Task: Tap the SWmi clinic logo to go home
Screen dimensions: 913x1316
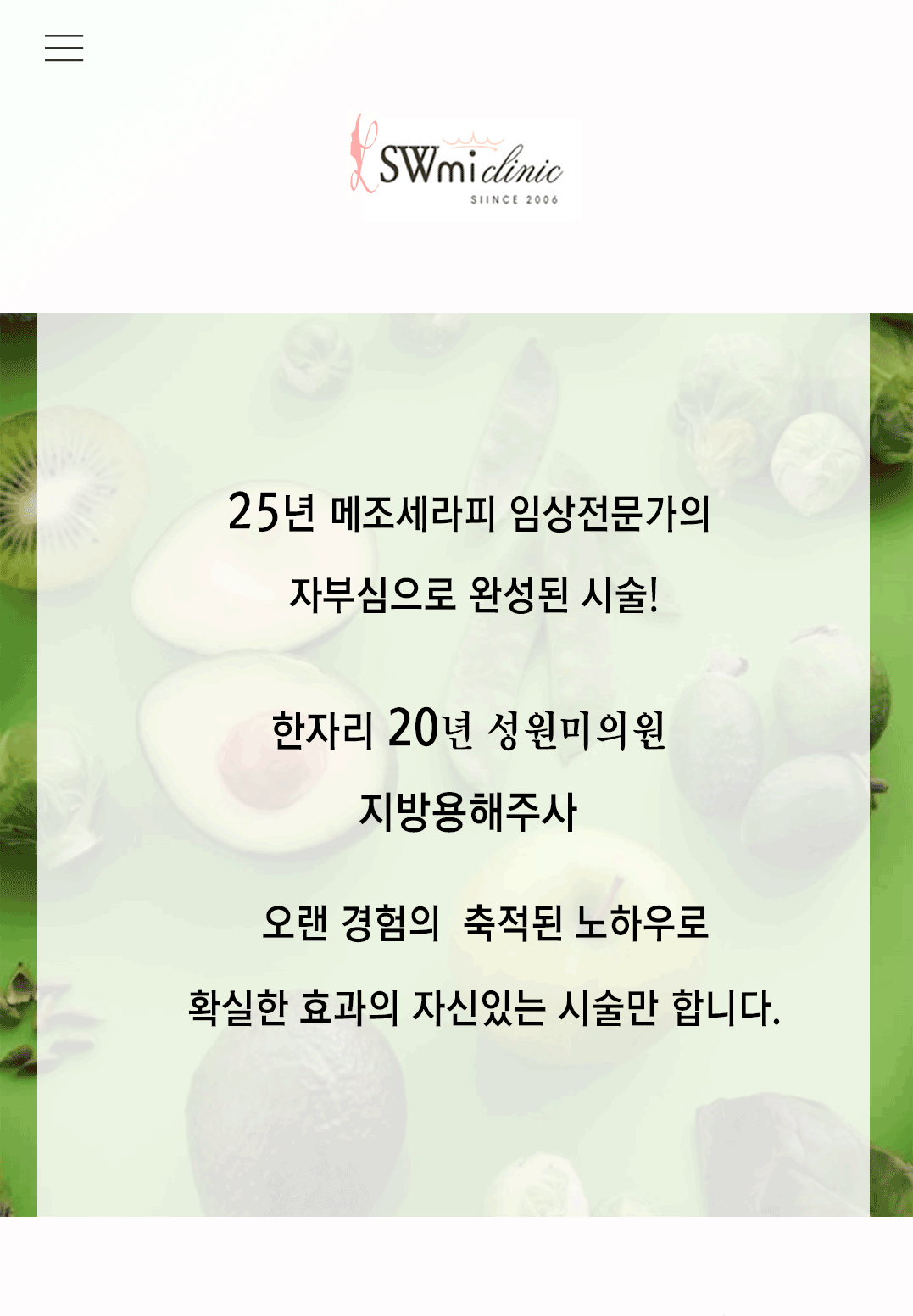Action: tap(458, 161)
